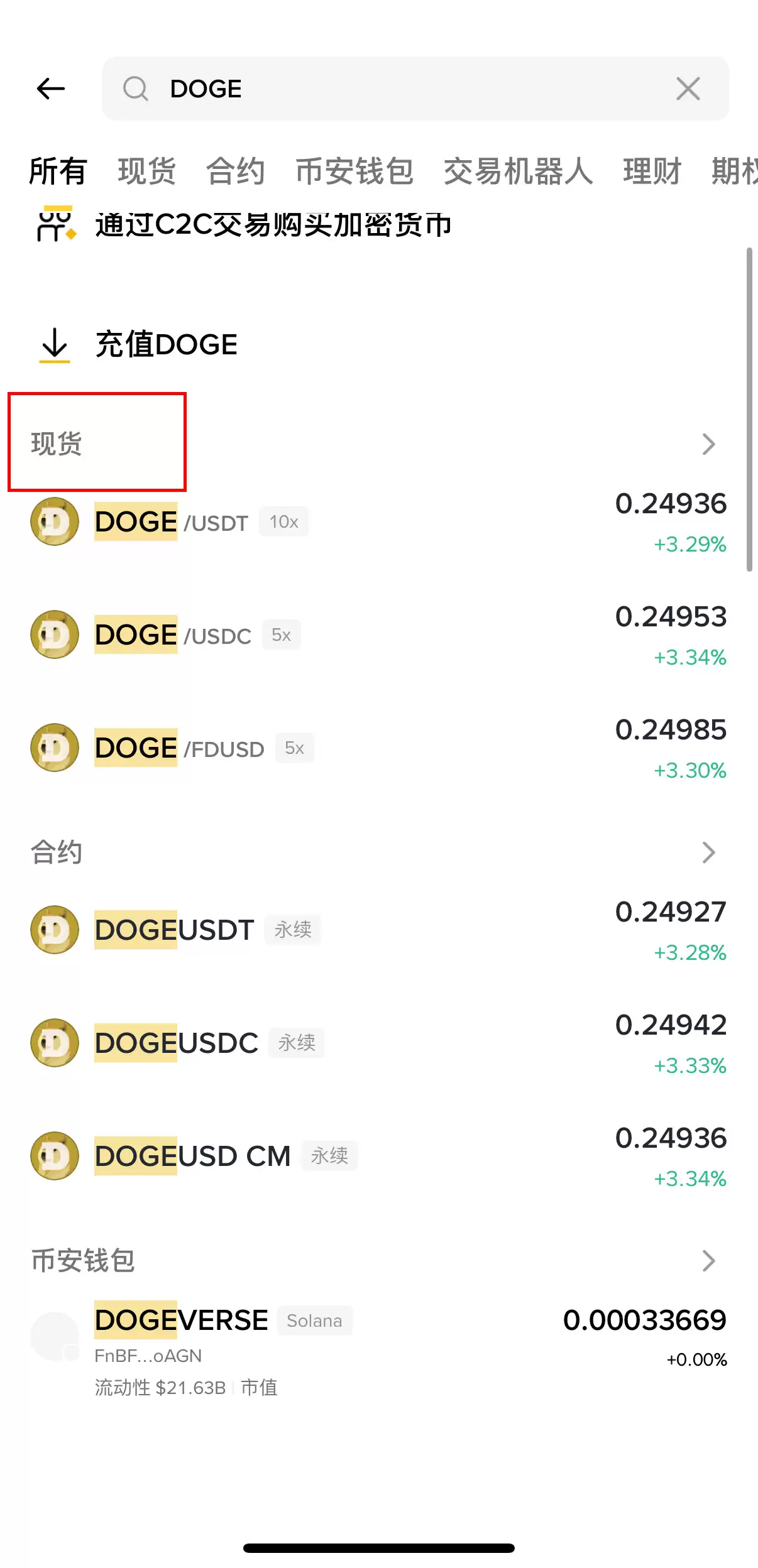Screen dimensions: 758x1568
Task: Tap the DOGEUSDT perpetual coin icon
Action: 54,930
